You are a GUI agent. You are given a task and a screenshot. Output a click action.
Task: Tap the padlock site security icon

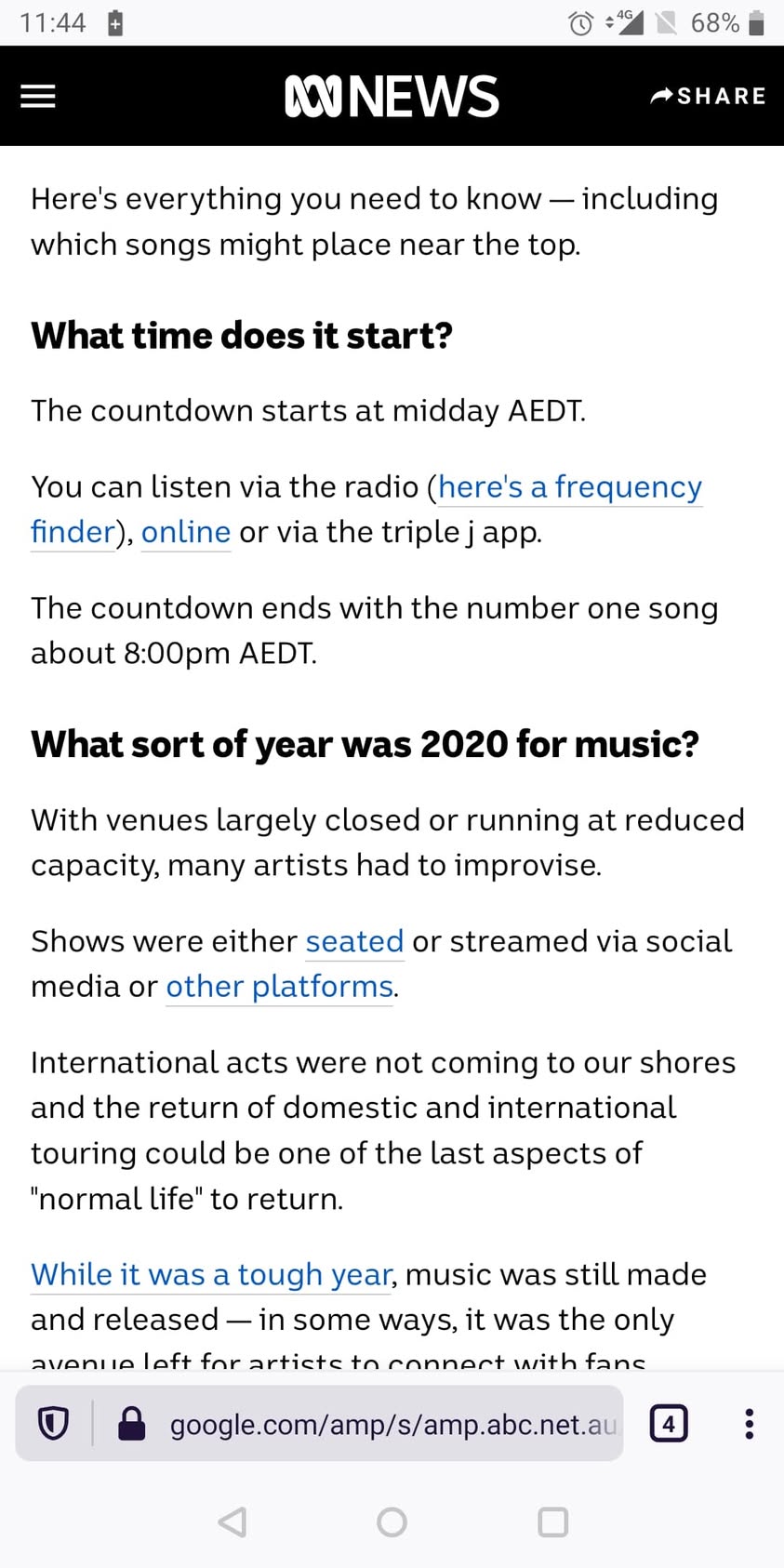132,1423
